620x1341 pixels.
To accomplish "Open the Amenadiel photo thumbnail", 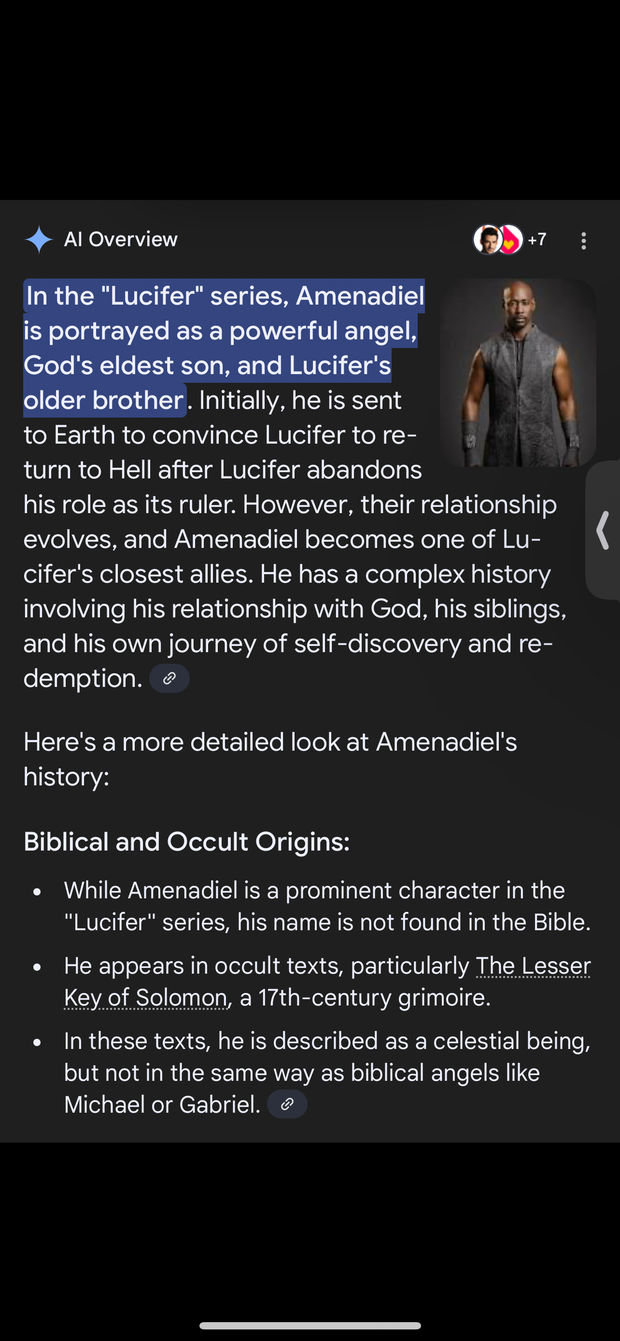I will (x=518, y=373).
